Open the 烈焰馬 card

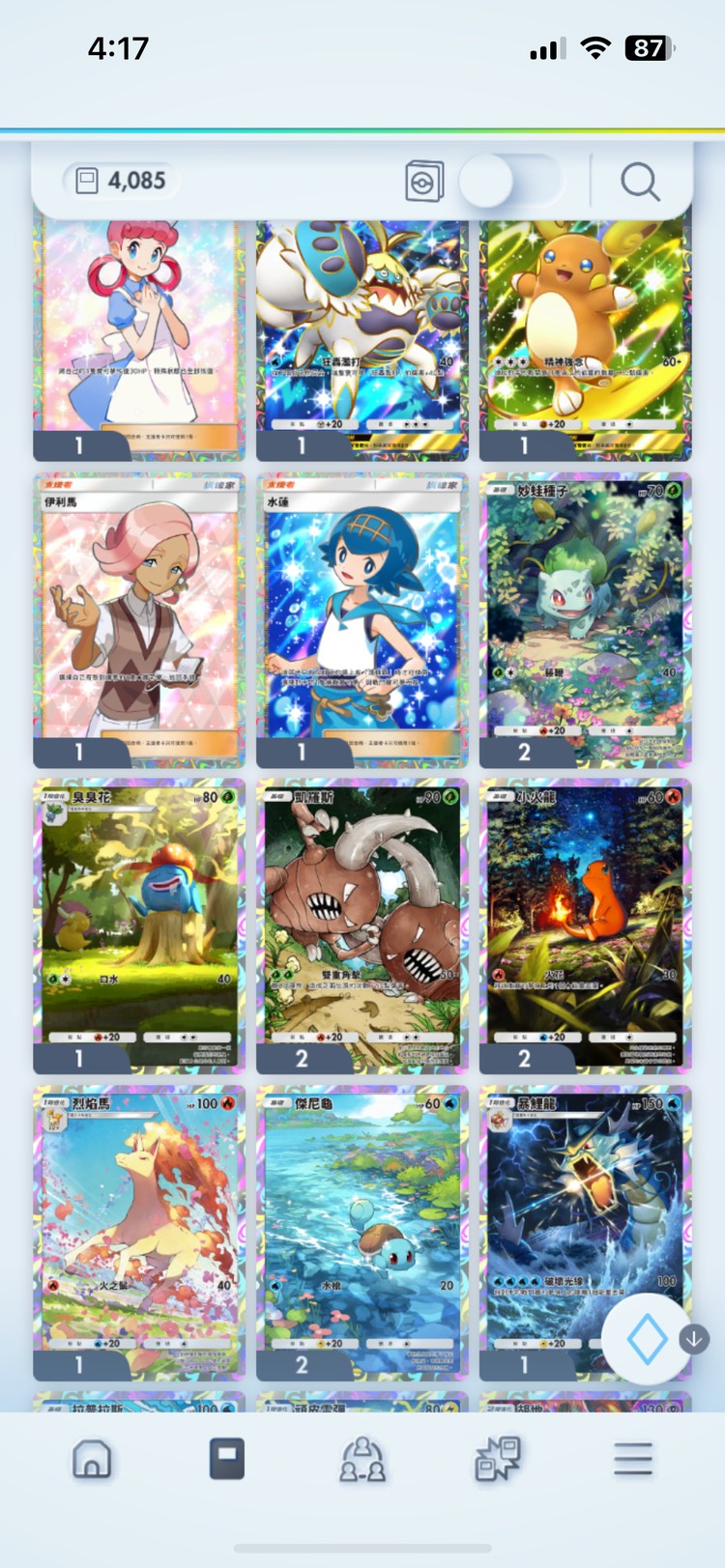(x=139, y=1230)
